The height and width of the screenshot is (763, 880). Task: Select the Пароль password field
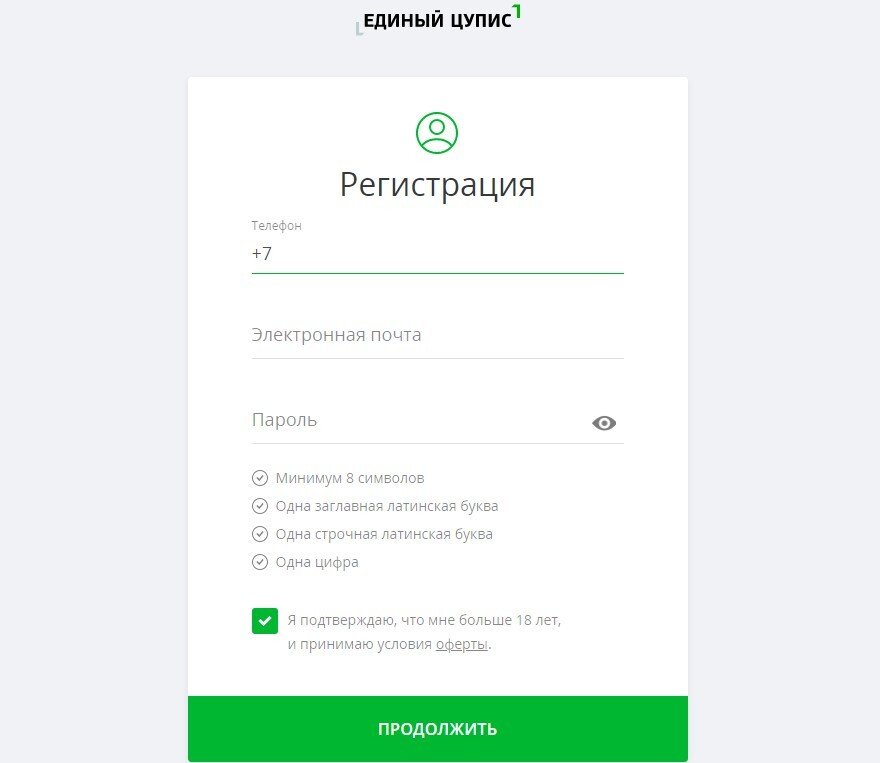[415, 421]
